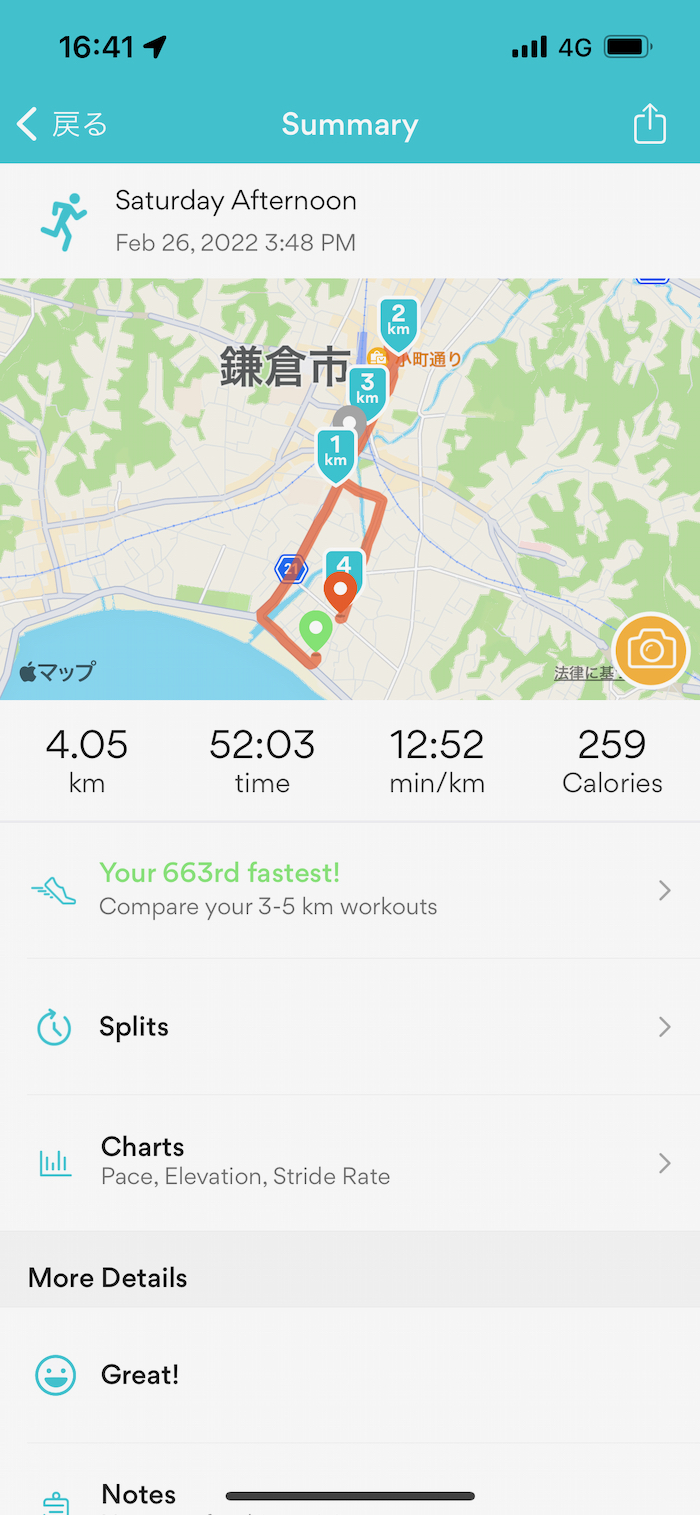View Pace, Elevation, Stride Rate charts
This screenshot has width=700, height=1515.
(x=350, y=1162)
